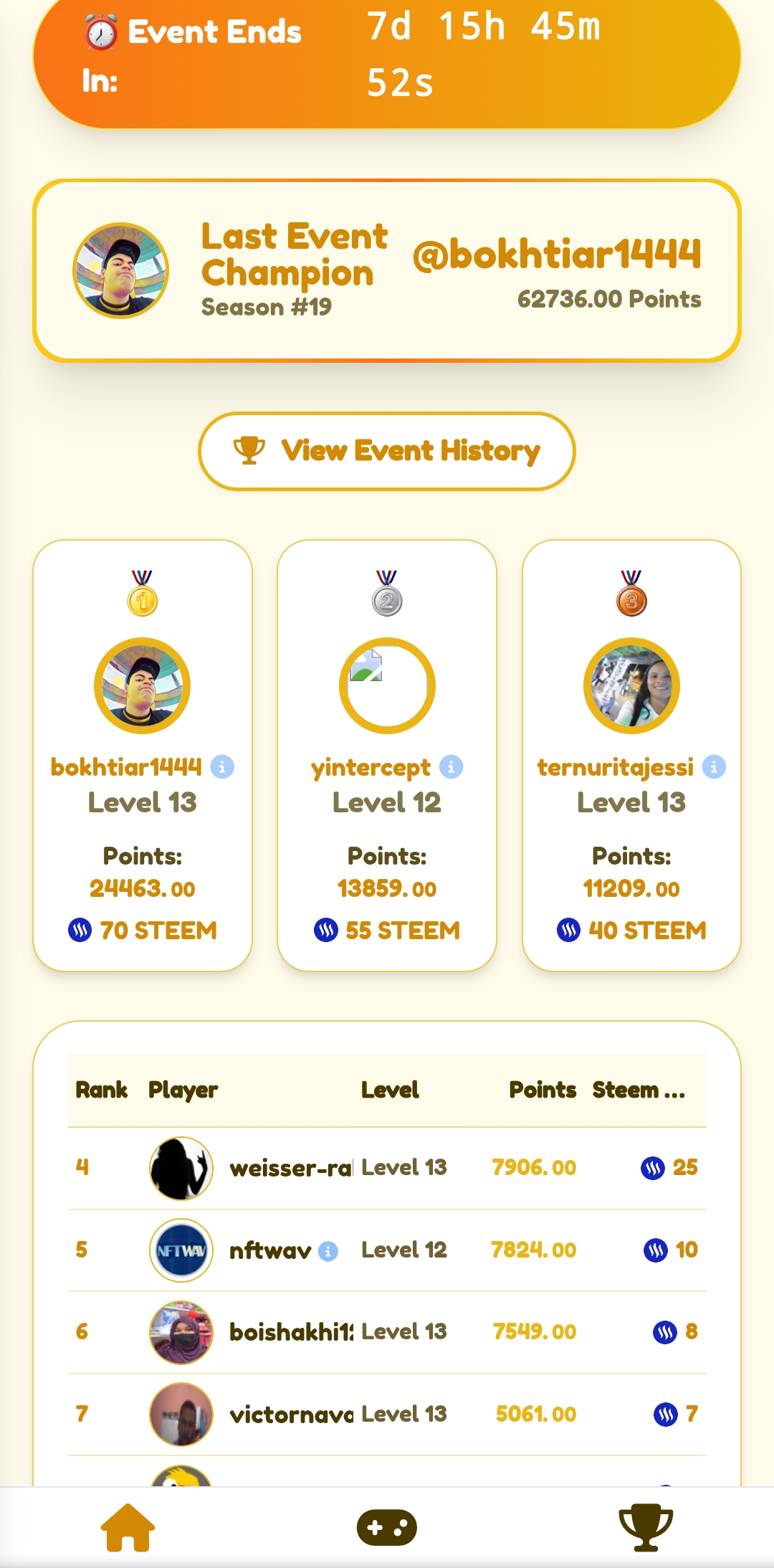Open ternuritajessi's third place card
Image resolution: width=774 pixels, height=1568 pixels.
tap(631, 756)
